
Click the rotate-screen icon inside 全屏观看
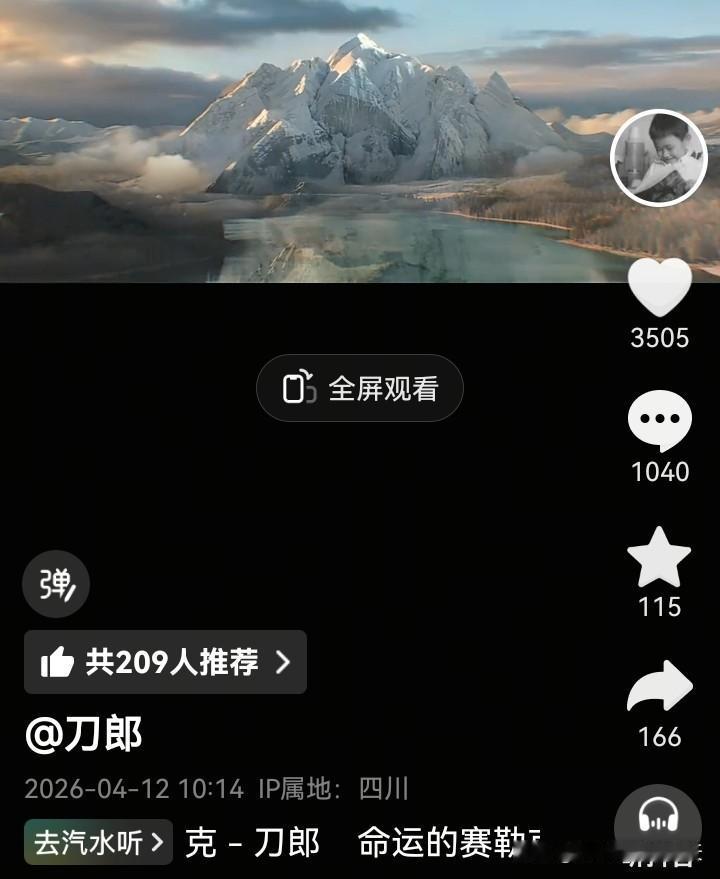point(300,388)
